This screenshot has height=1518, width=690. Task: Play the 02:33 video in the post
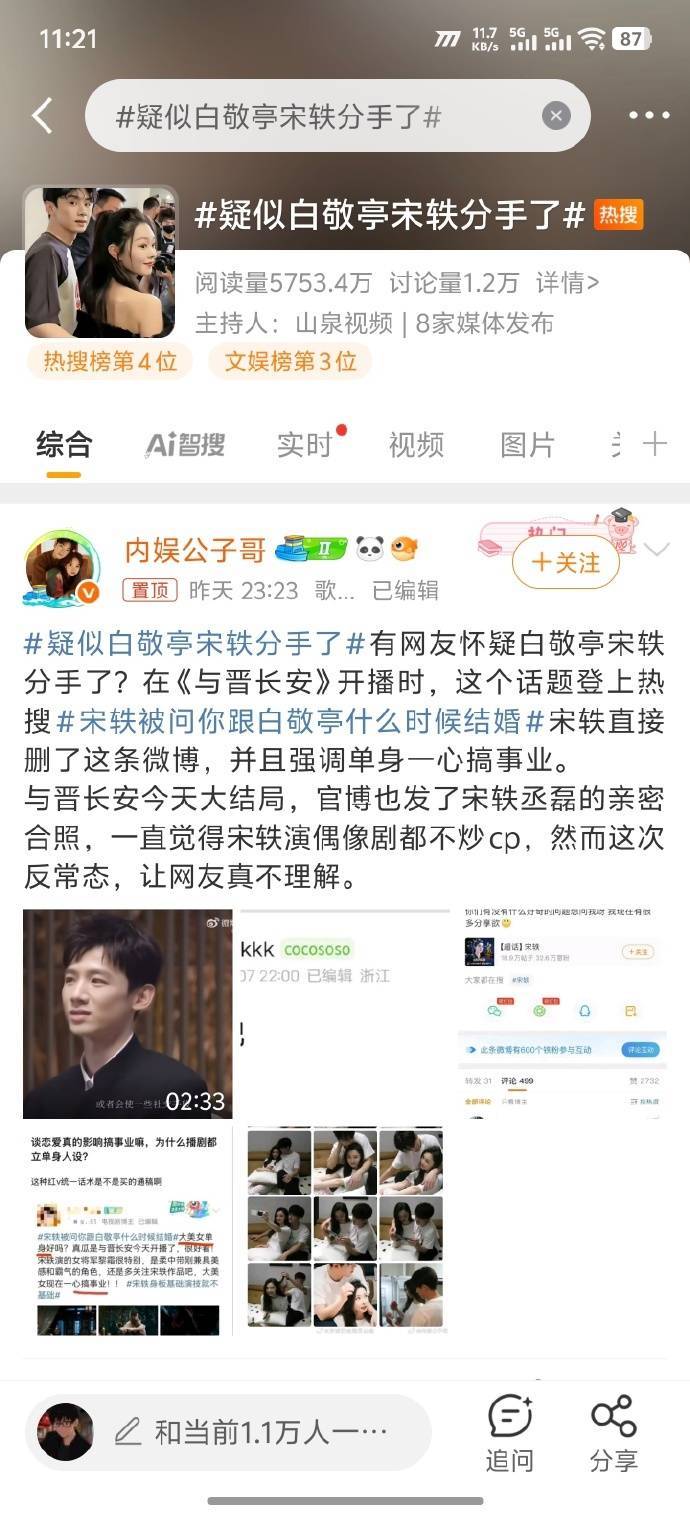pos(128,1013)
